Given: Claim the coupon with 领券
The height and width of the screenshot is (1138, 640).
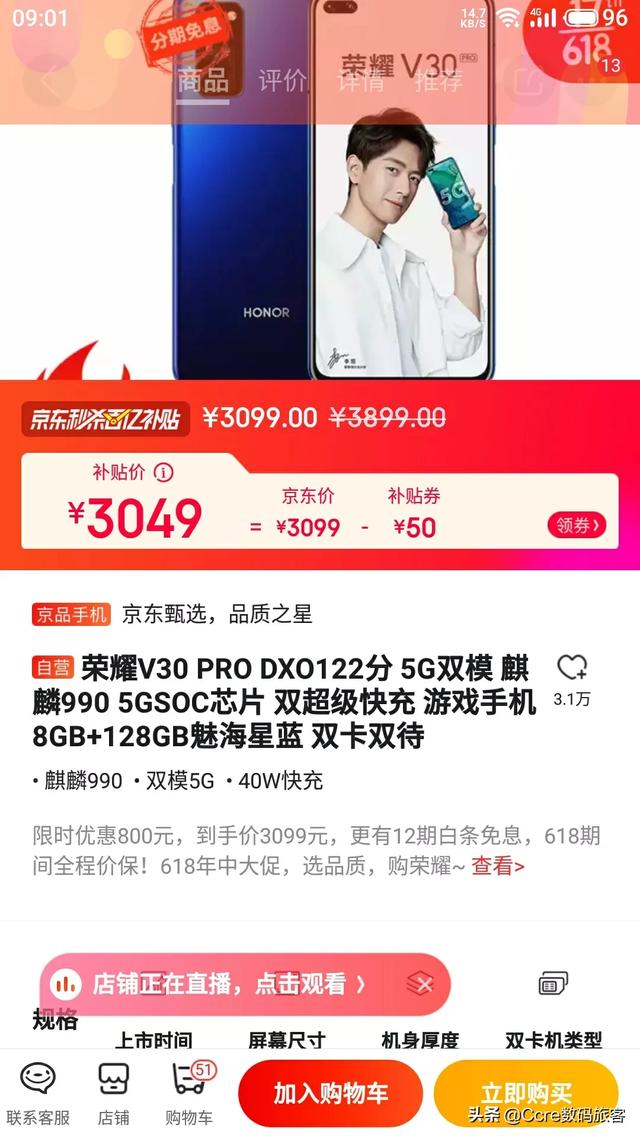Looking at the screenshot, I should coord(576,525).
